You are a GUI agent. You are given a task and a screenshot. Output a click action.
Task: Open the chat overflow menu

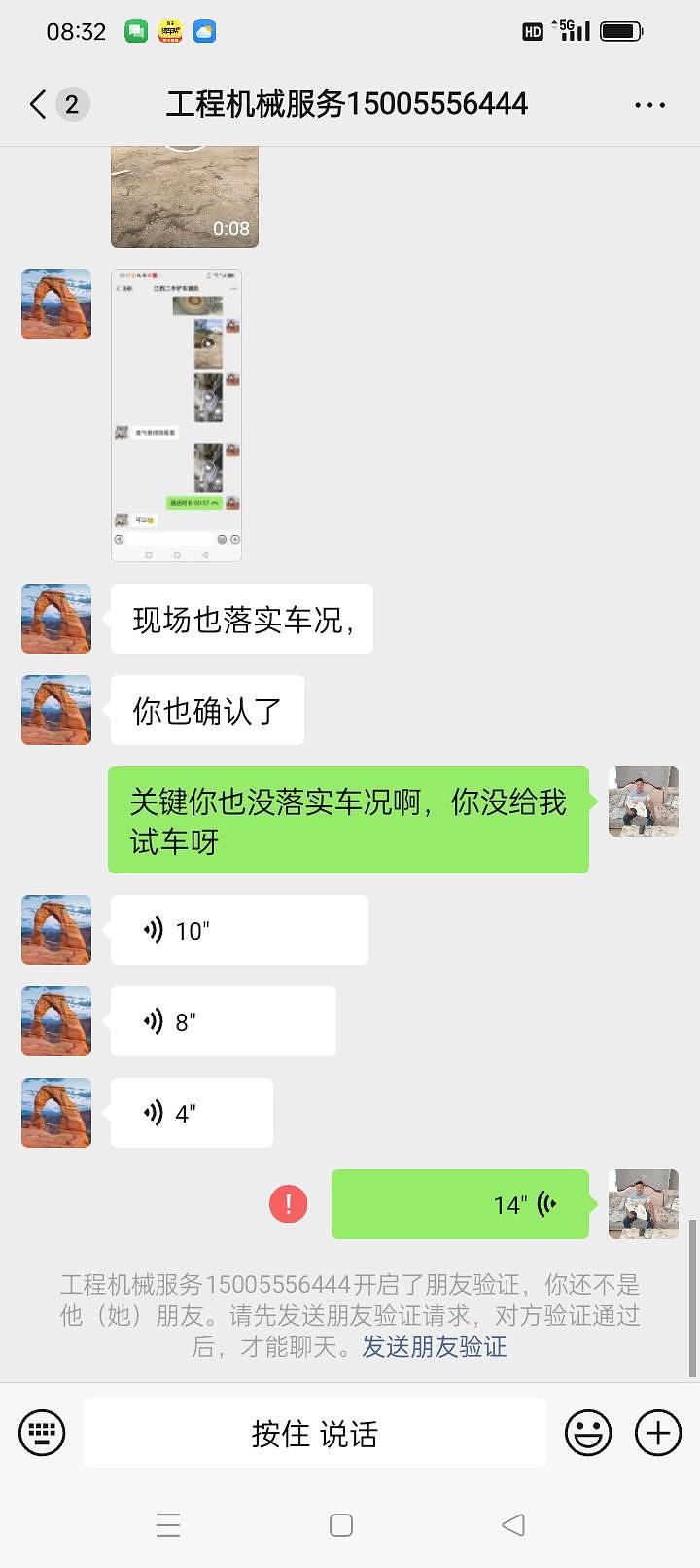click(x=649, y=104)
